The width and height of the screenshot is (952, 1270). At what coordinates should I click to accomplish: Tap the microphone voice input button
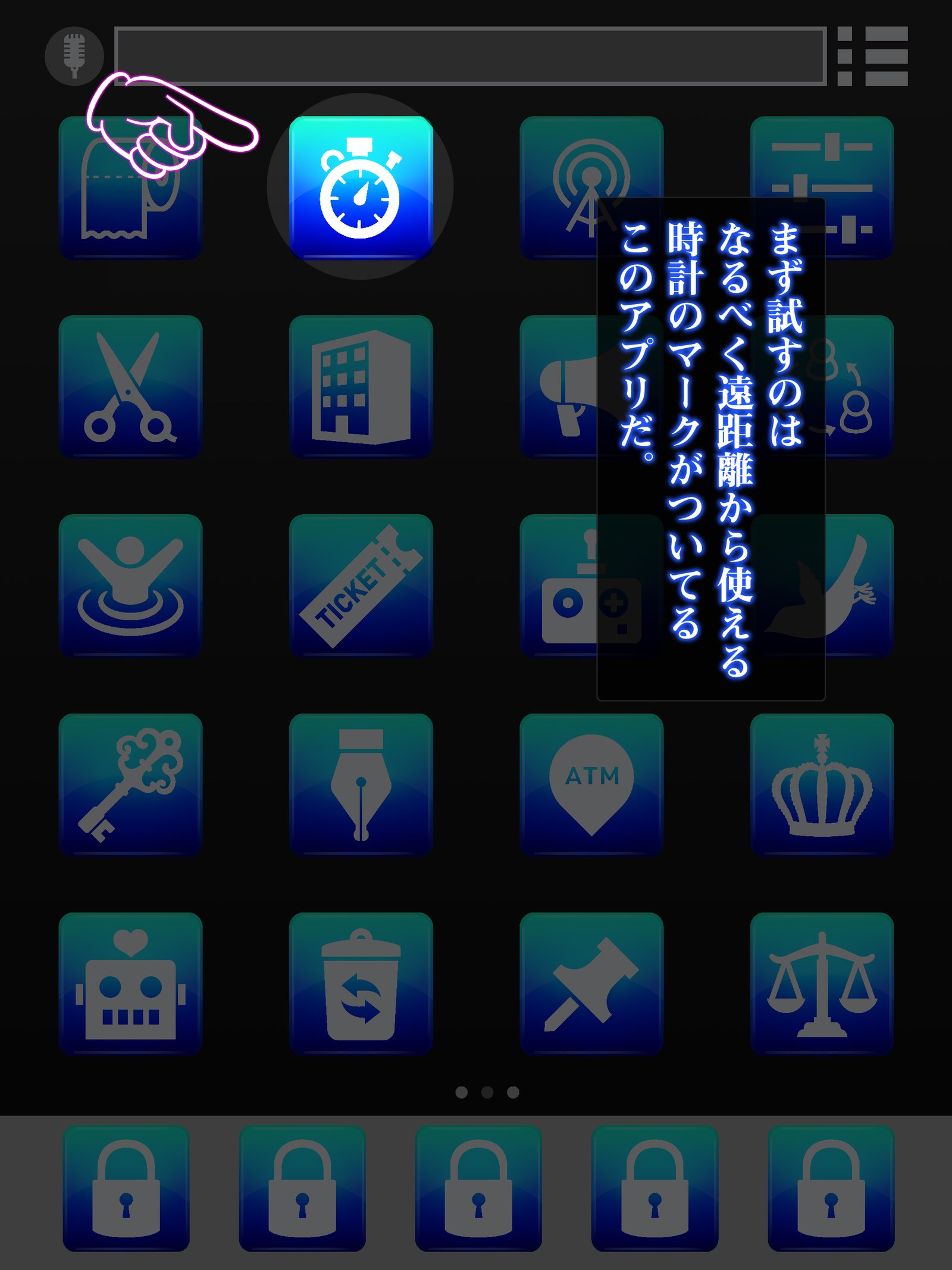(76, 56)
